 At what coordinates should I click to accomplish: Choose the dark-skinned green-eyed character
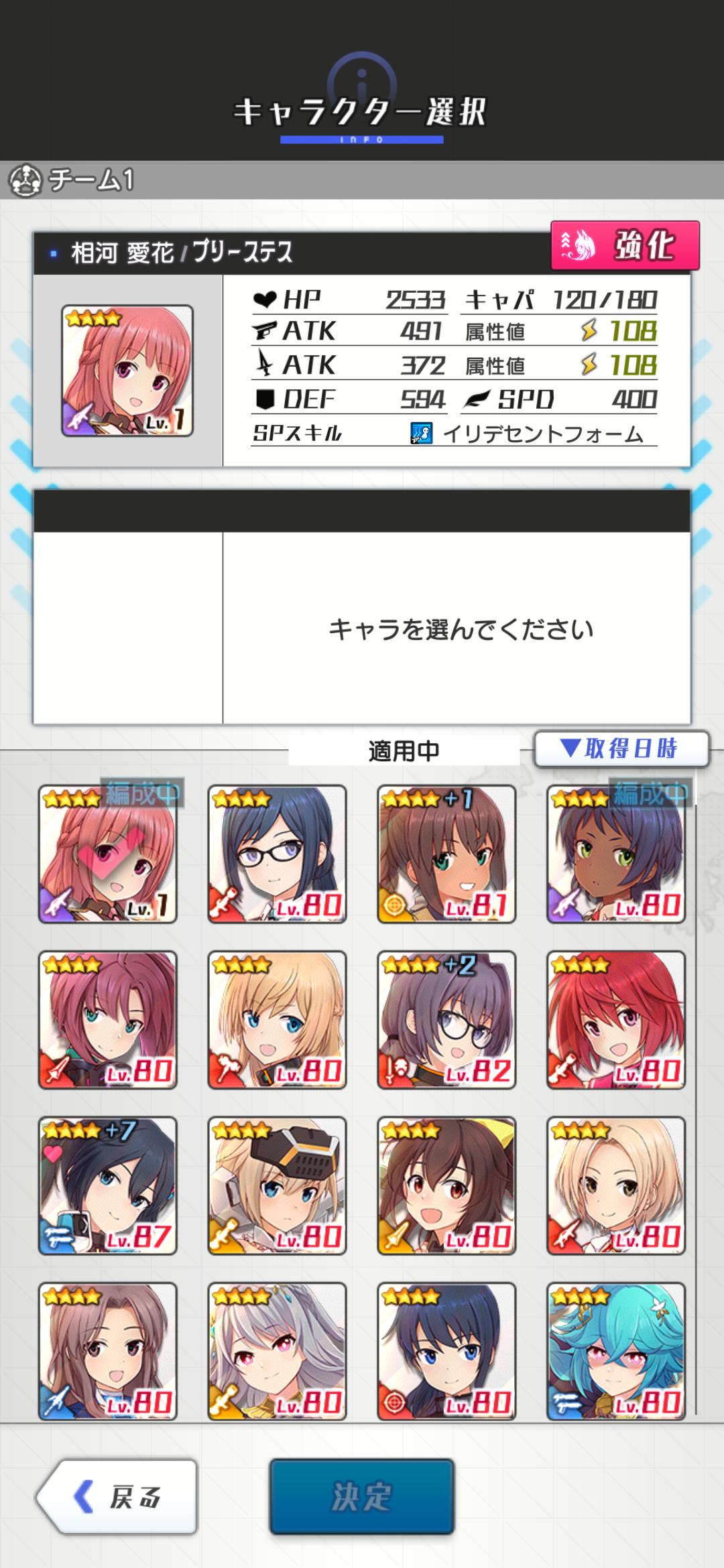pos(616,854)
